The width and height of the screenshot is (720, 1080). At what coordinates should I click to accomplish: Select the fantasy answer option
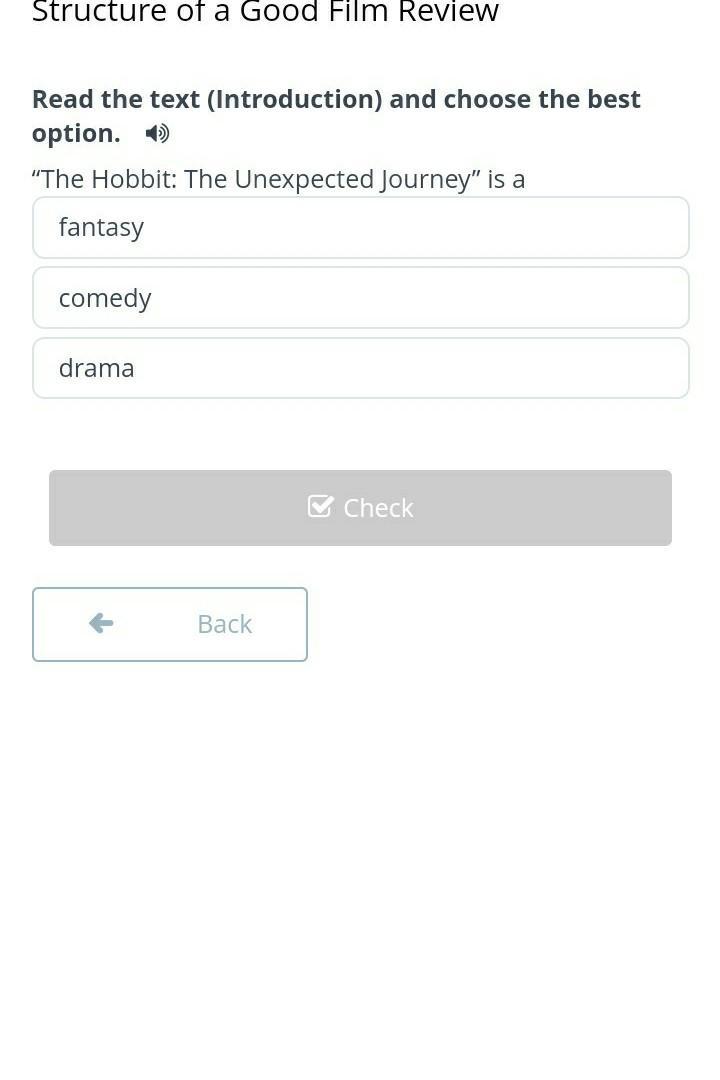(360, 227)
